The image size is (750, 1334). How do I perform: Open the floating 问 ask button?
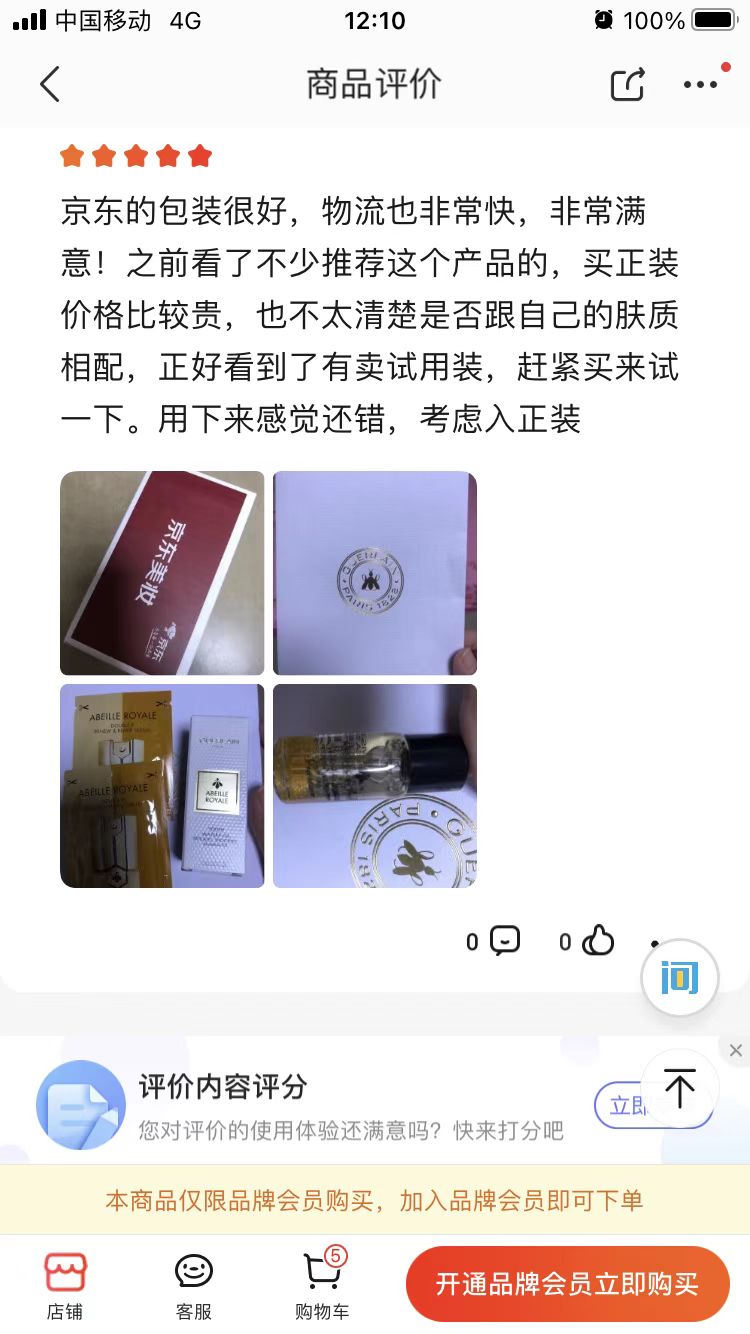tap(680, 978)
